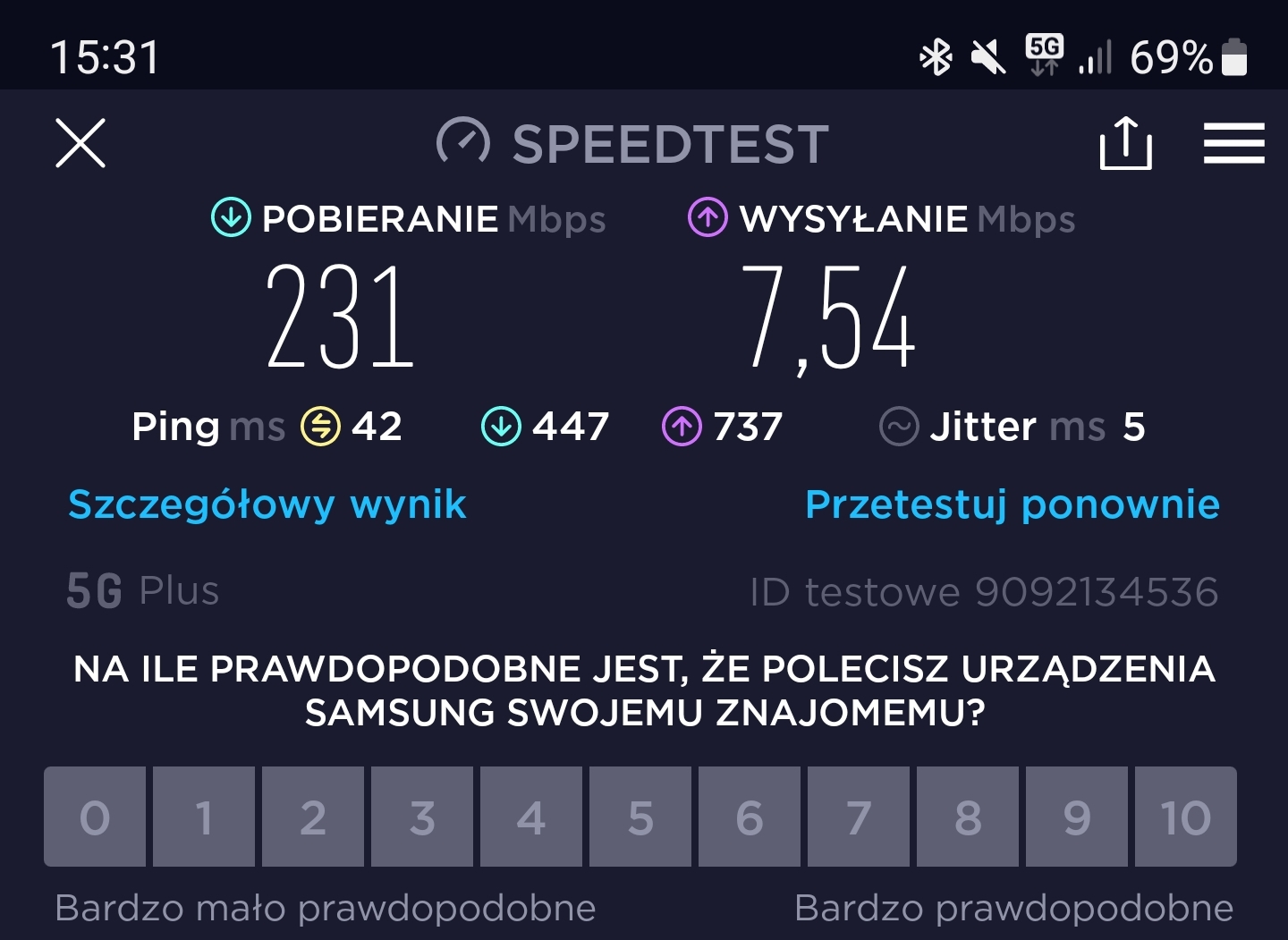Give the maximum rating of 10
1288x940 pixels.
tap(1186, 817)
